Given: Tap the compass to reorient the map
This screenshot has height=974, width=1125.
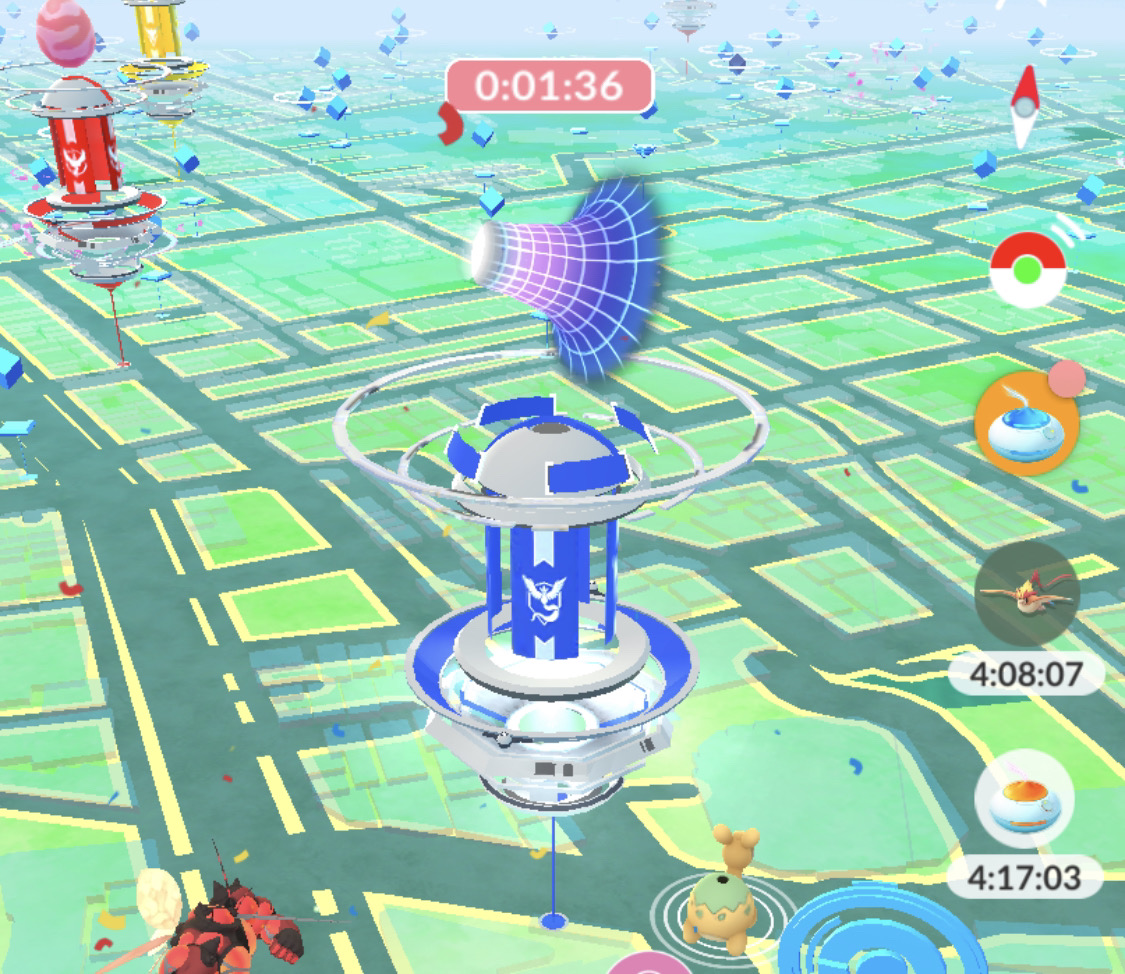Looking at the screenshot, I should 1026,107.
